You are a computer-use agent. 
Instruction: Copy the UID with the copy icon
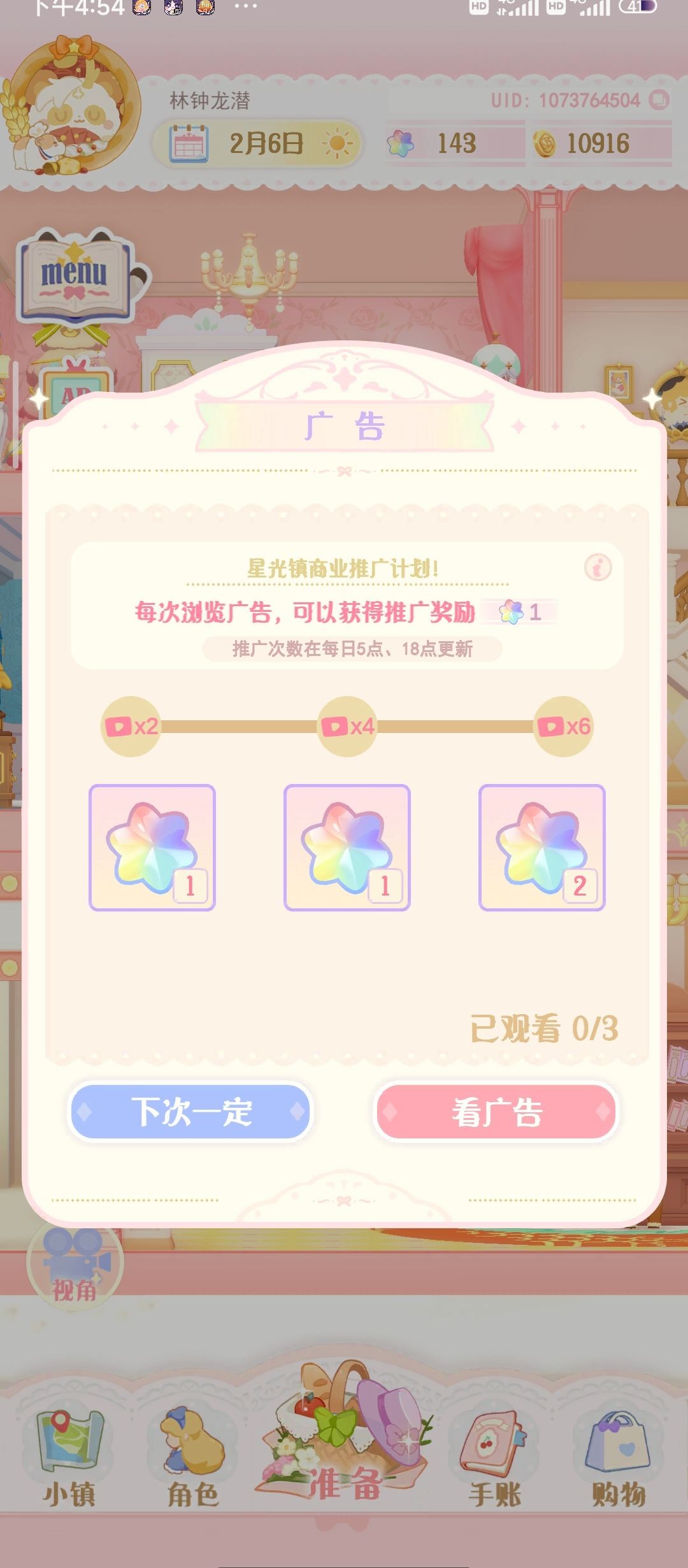(659, 100)
